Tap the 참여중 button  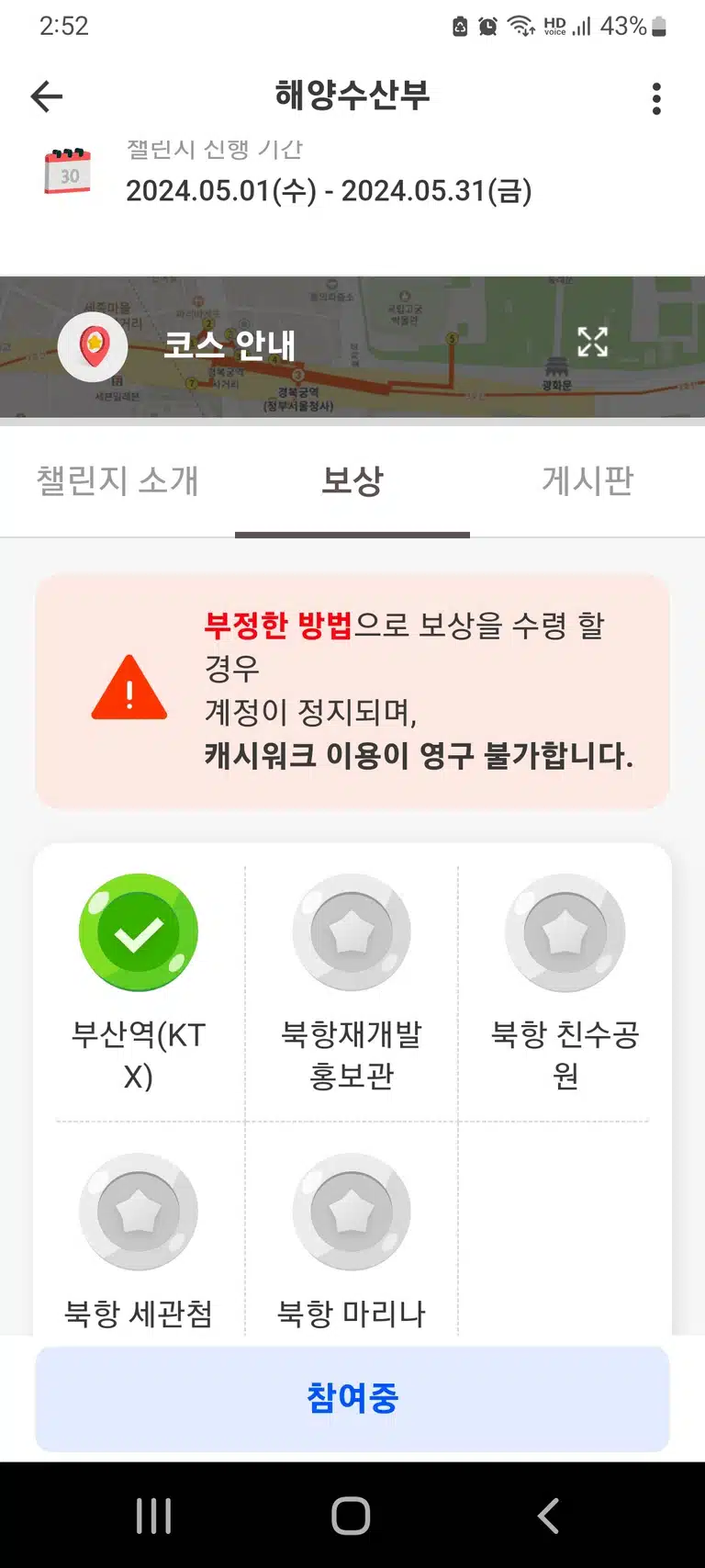(352, 1399)
